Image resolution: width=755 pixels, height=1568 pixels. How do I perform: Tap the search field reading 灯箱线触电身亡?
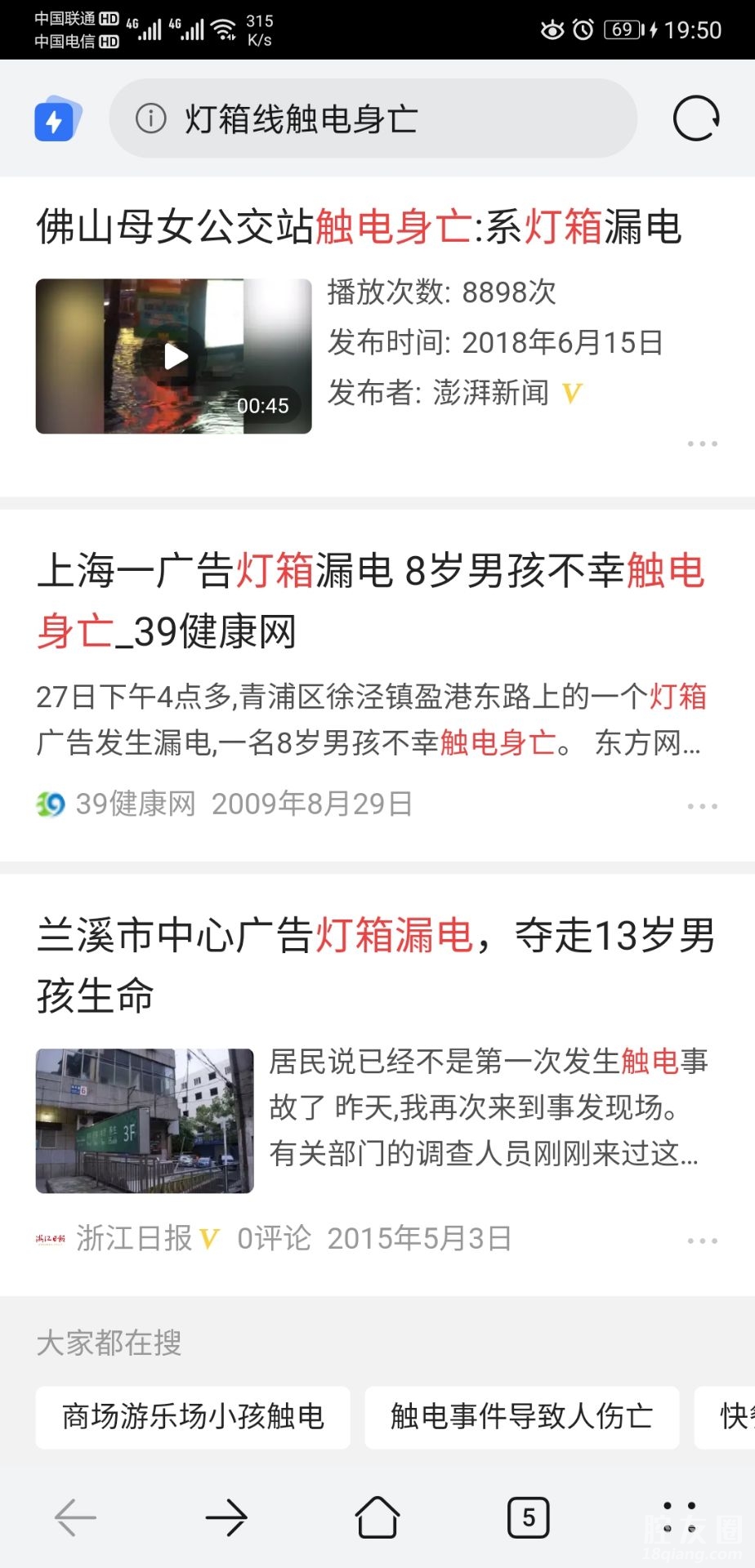click(373, 119)
